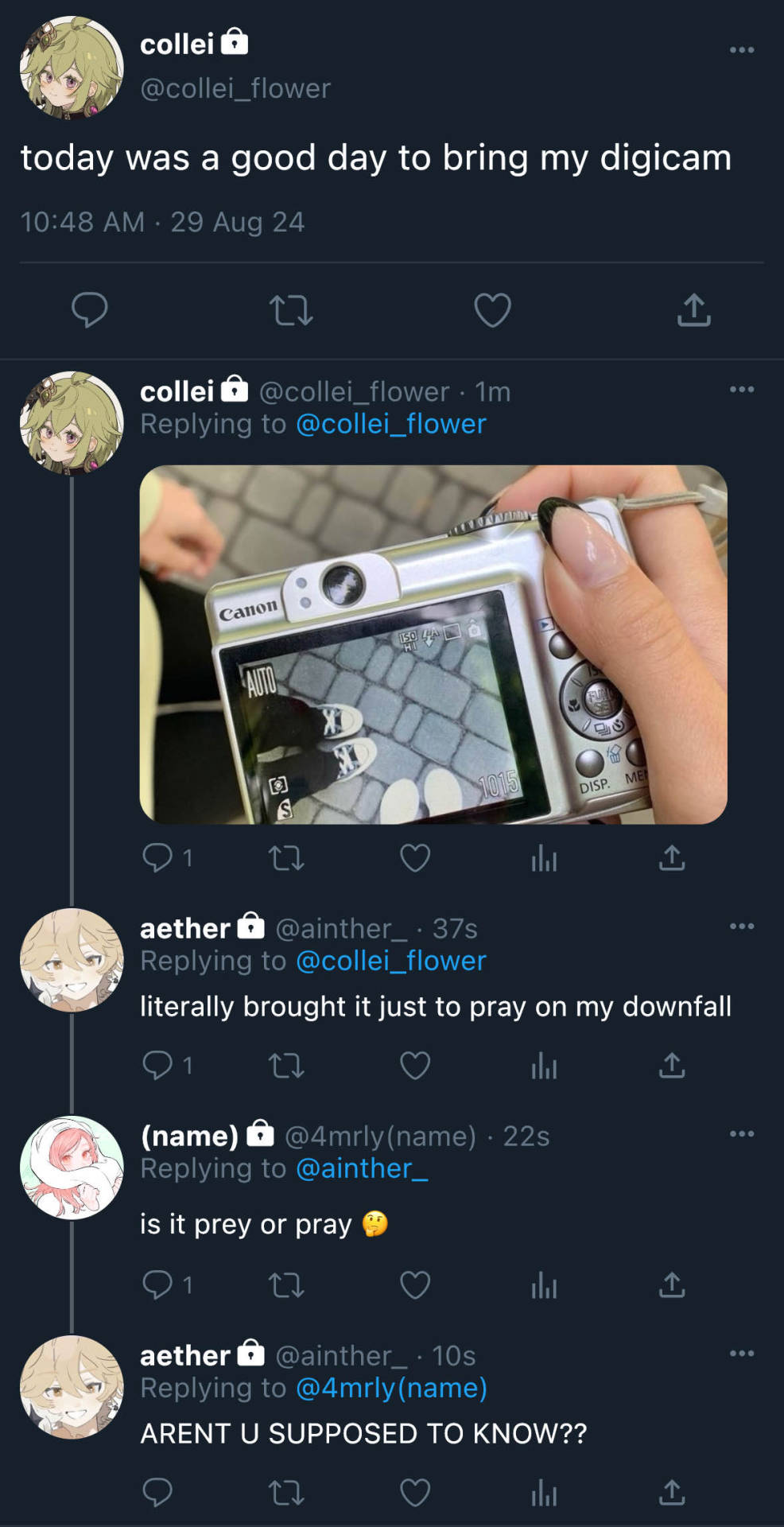Retweet aether's 'pray on my downfall' tweet

click(x=286, y=1065)
